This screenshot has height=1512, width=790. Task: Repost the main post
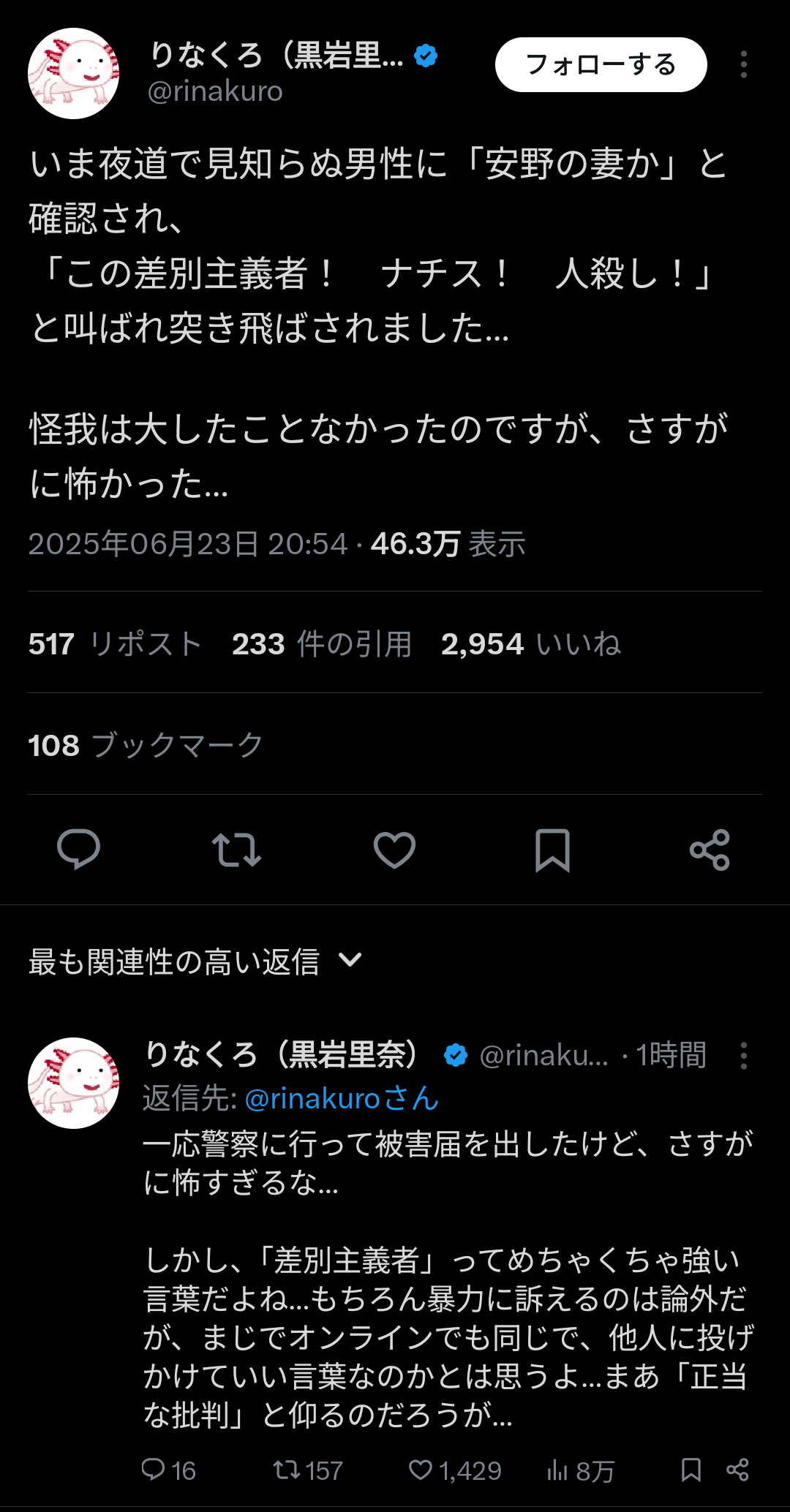[x=236, y=850]
